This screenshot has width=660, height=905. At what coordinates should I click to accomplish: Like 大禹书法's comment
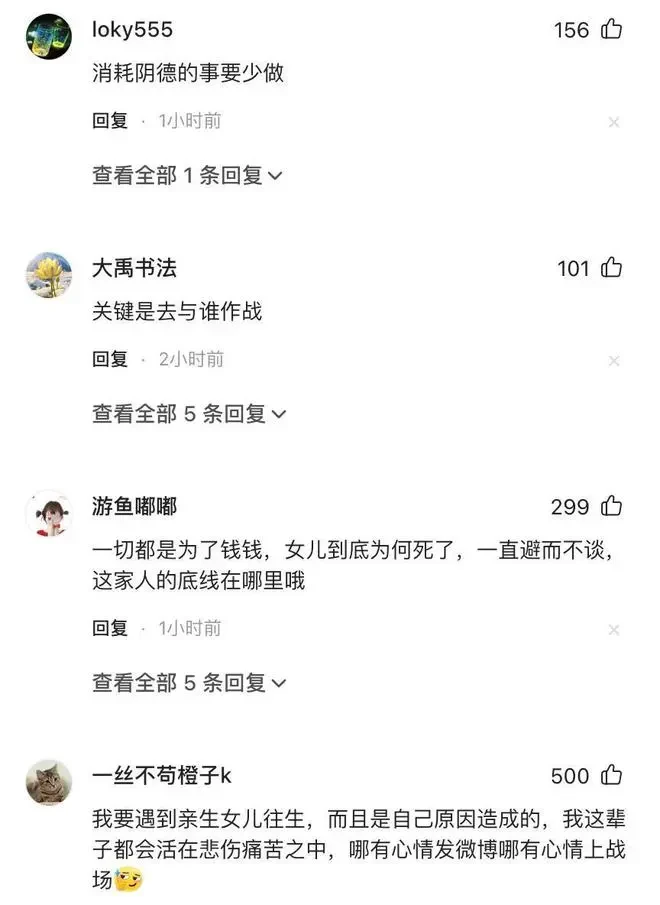(x=611, y=268)
